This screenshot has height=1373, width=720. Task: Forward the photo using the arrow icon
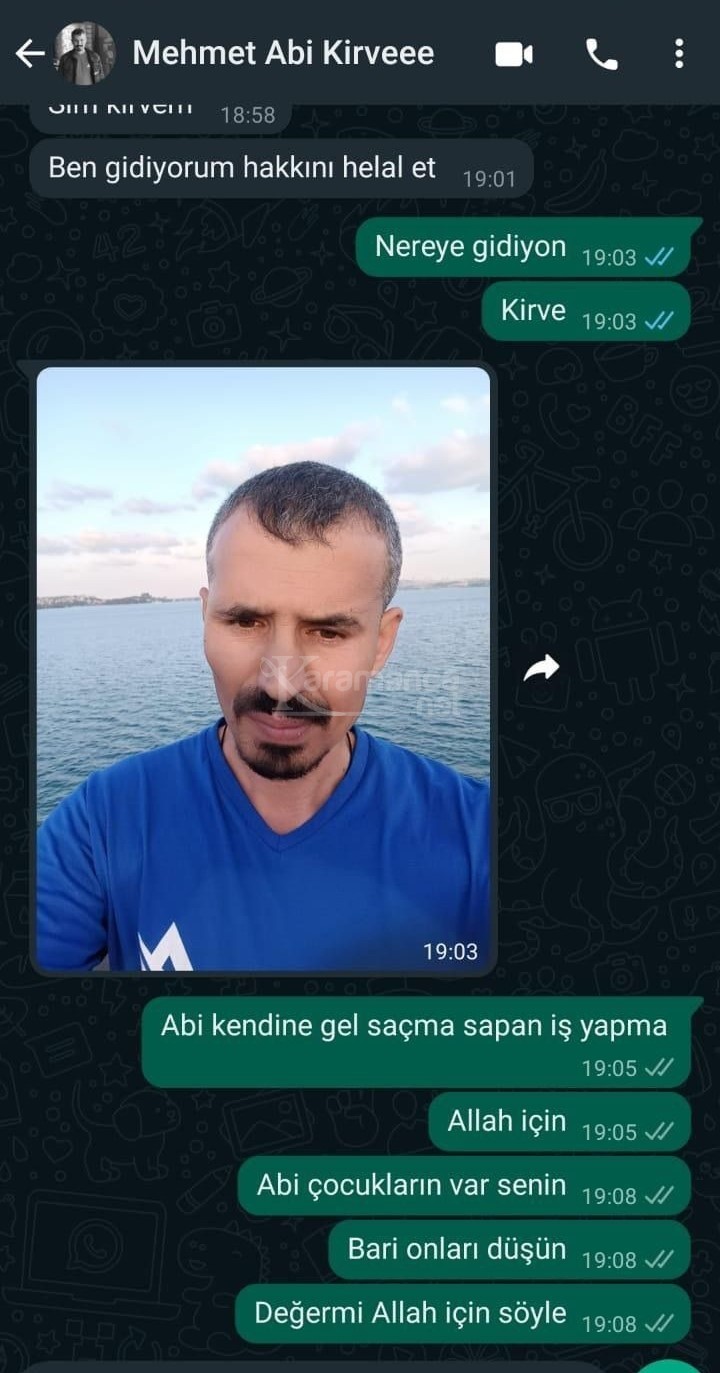tap(541, 668)
